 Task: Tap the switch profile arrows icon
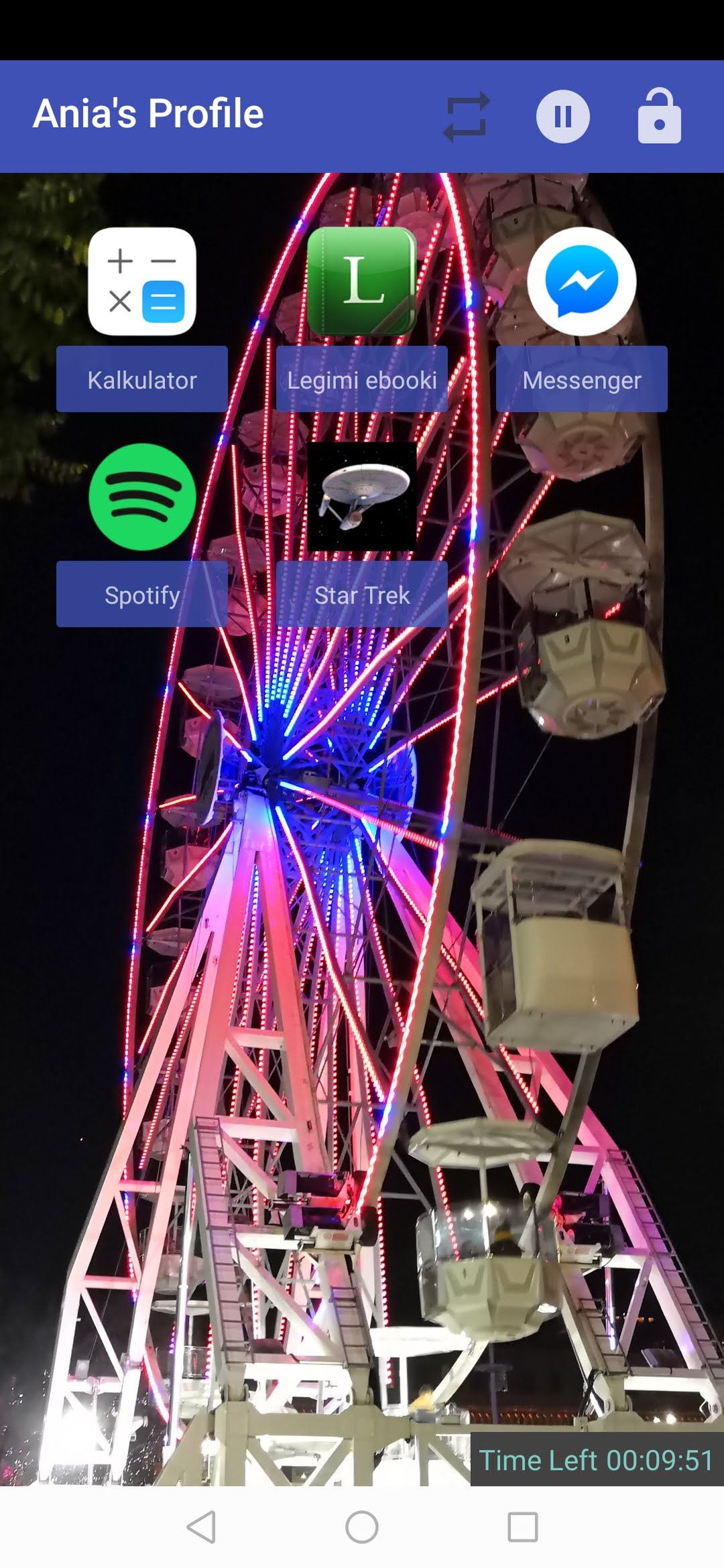pos(467,117)
